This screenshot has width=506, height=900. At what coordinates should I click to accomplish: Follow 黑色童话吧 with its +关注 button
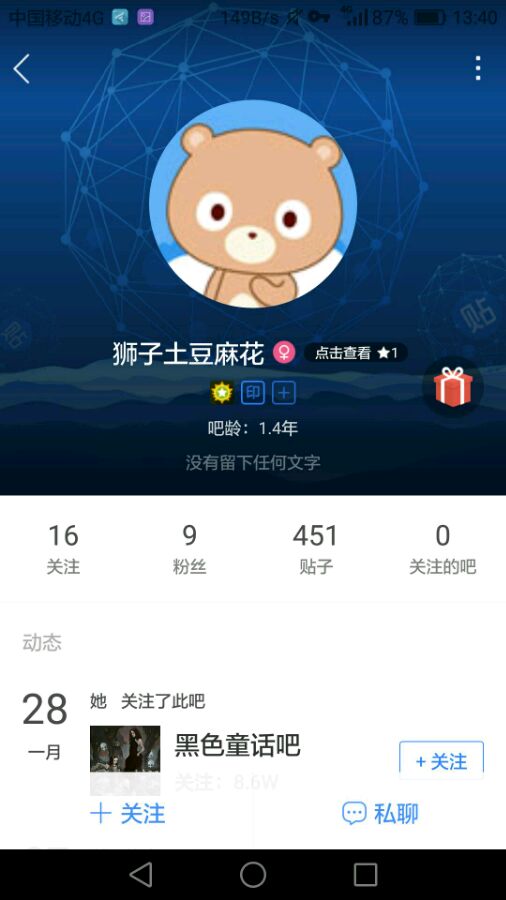(x=441, y=761)
